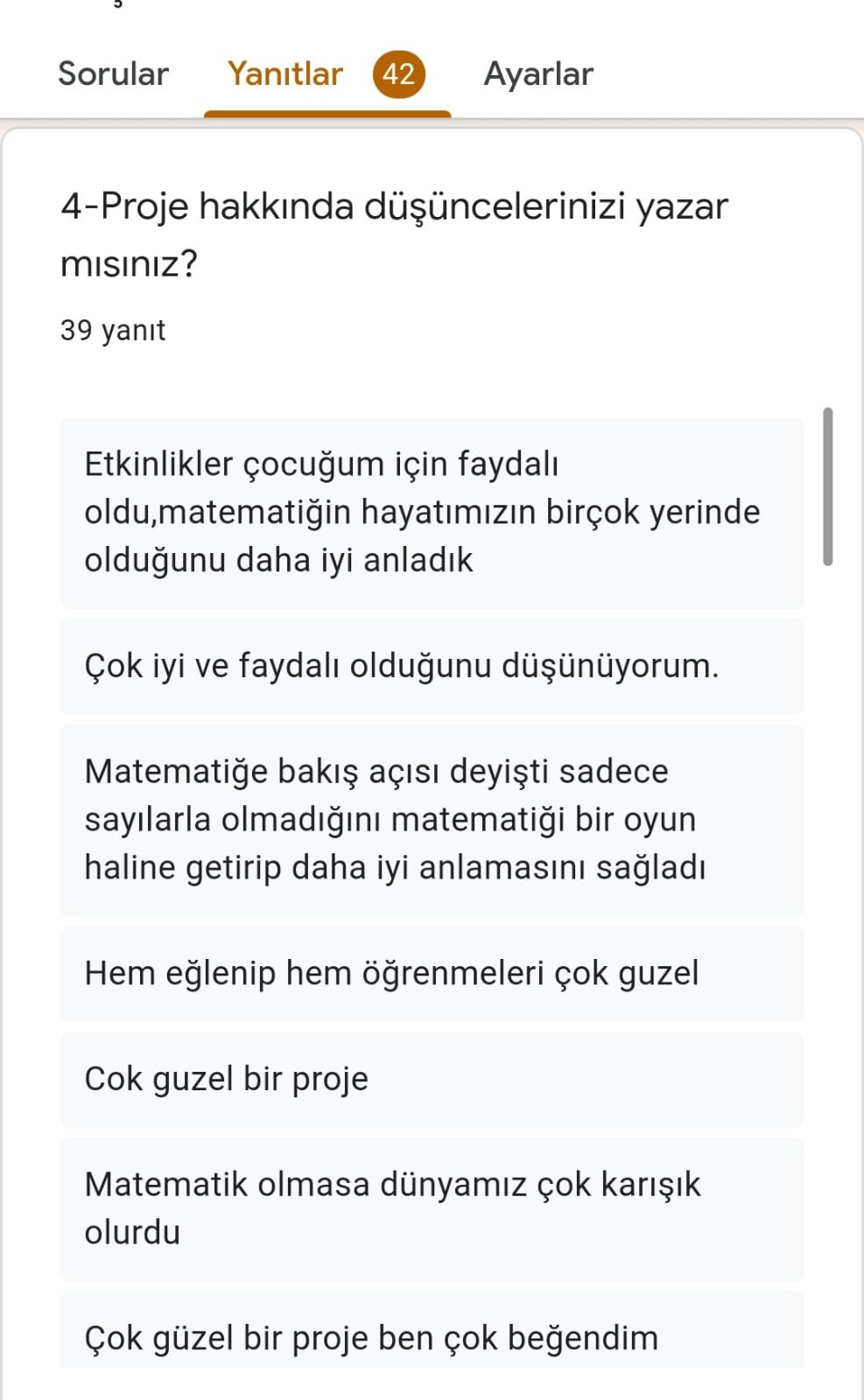Viewport: 864px width, 1400px height.
Task: Open the Ayarlar tab
Action: [539, 74]
